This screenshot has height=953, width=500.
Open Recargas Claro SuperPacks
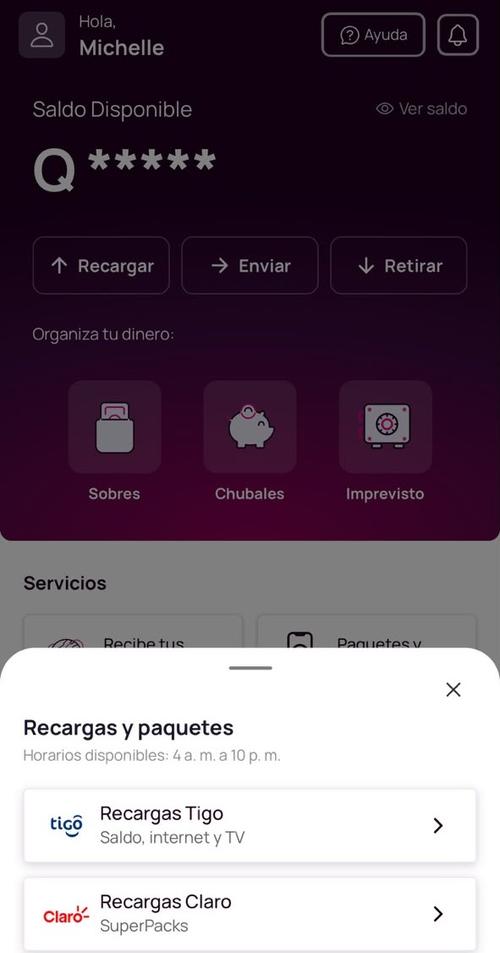coord(250,913)
